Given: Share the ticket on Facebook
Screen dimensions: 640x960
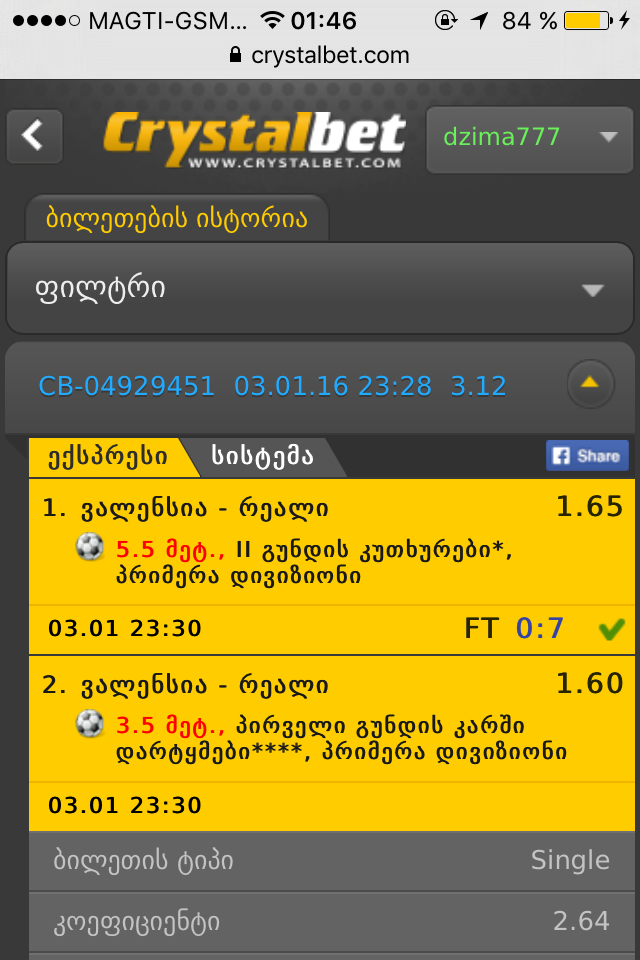Looking at the screenshot, I should tap(587, 456).
